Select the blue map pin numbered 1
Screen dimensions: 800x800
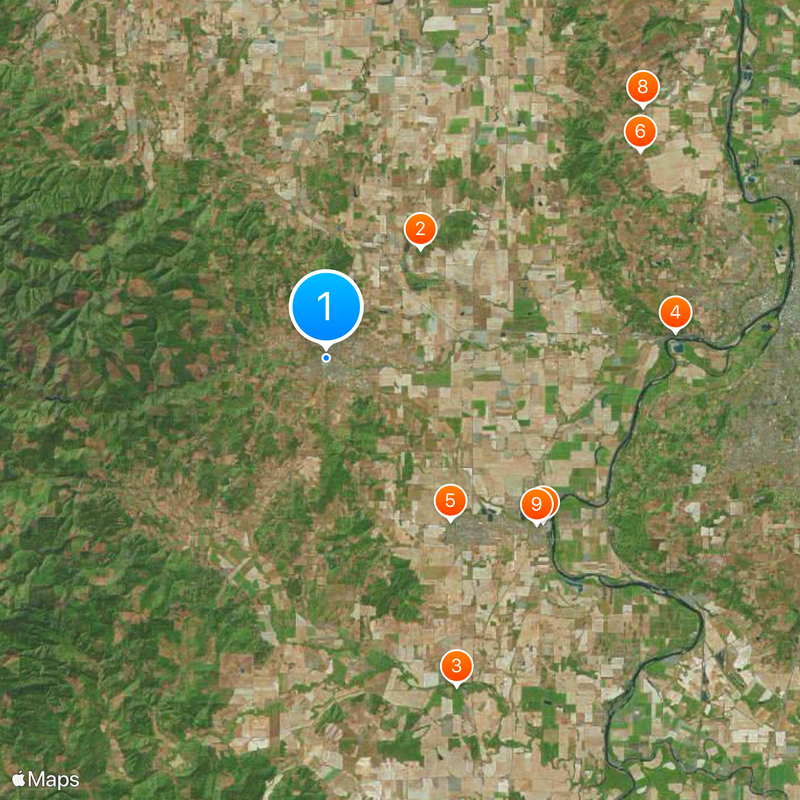point(326,305)
